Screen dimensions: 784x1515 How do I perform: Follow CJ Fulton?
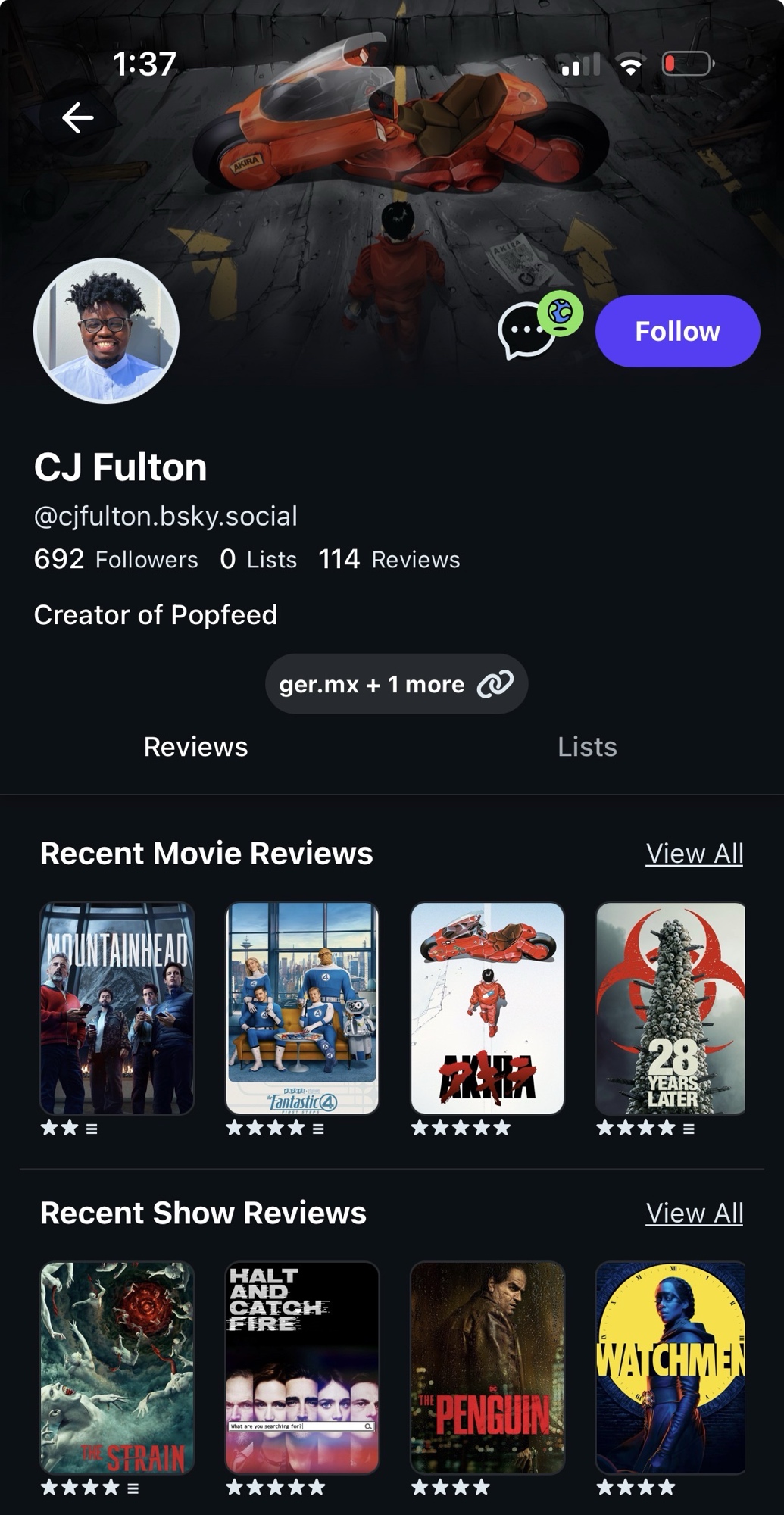pos(677,332)
